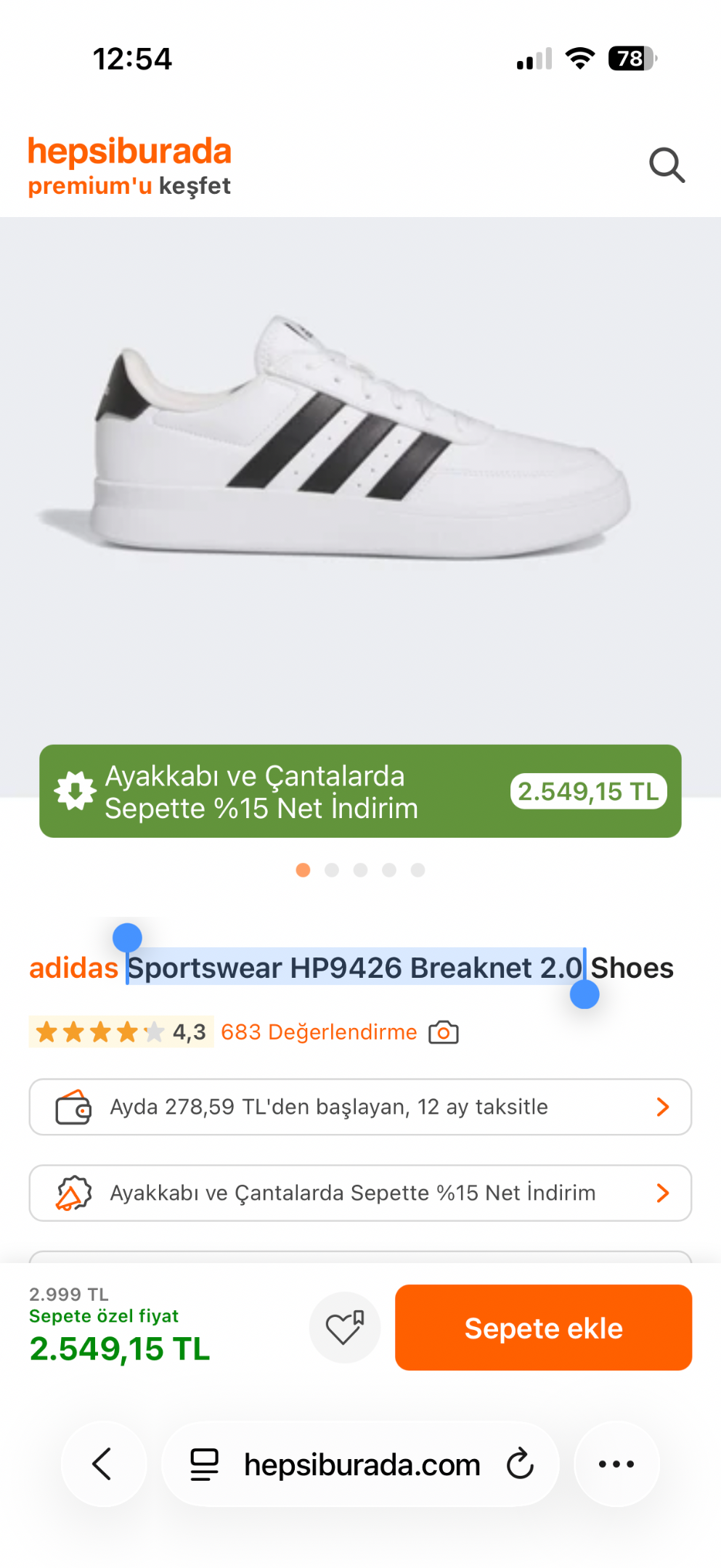Tap the hepsiburada logo to go home

pyautogui.click(x=129, y=151)
